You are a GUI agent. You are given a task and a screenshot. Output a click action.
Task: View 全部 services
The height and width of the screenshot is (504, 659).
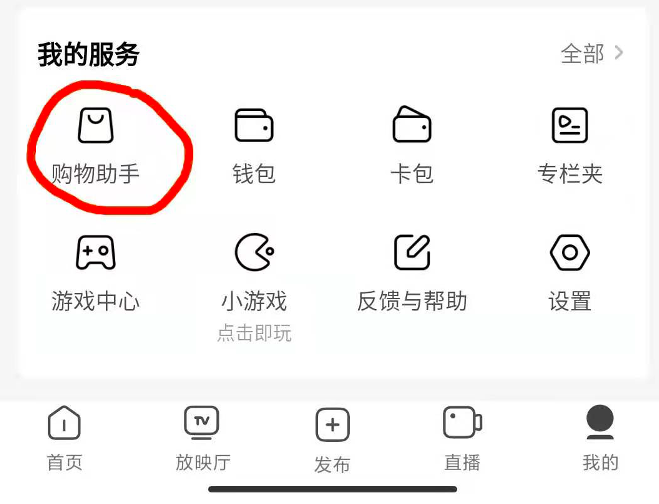[x=593, y=53]
